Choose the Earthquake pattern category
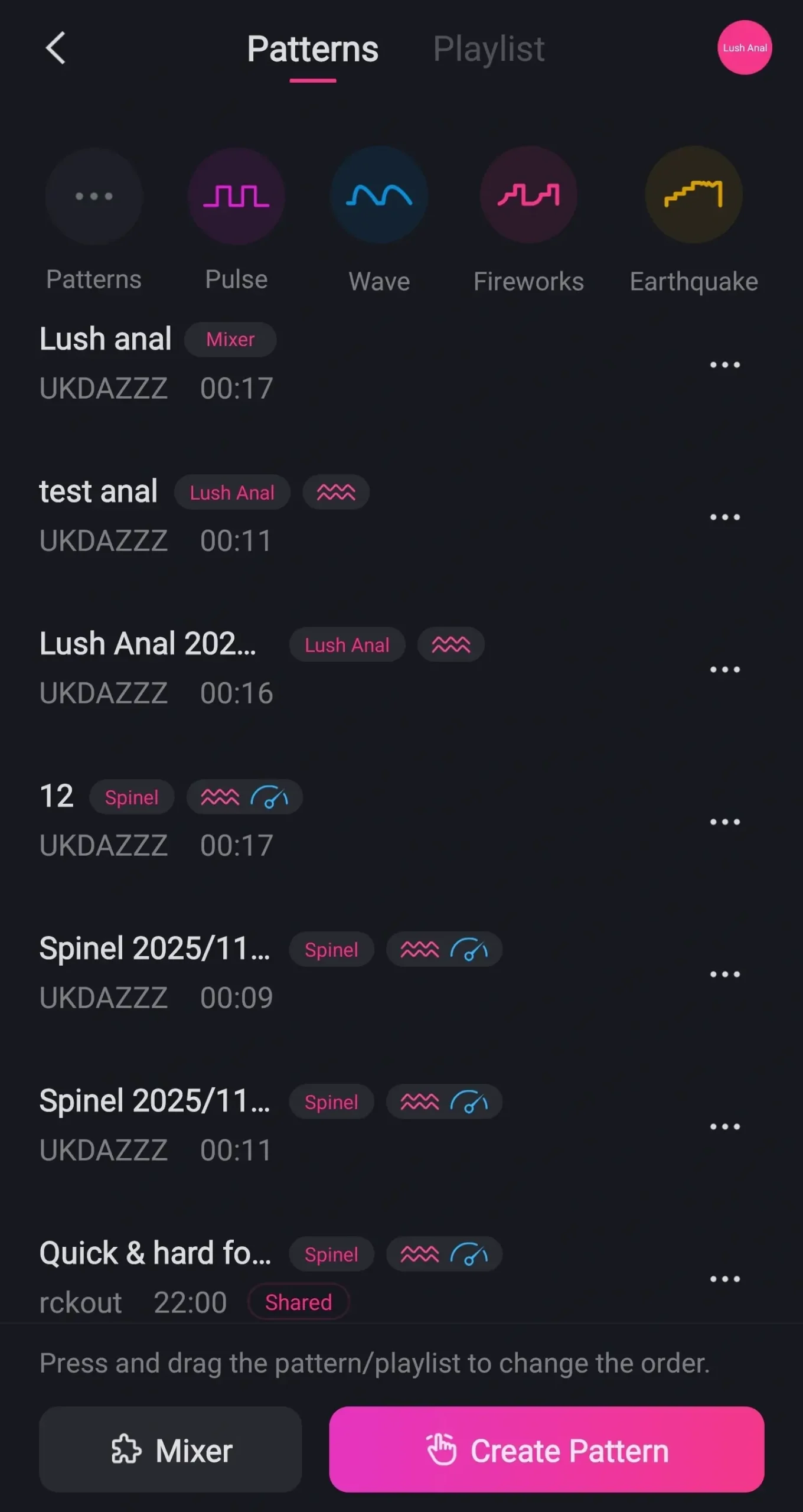The width and height of the screenshot is (803, 1512). pos(694,195)
